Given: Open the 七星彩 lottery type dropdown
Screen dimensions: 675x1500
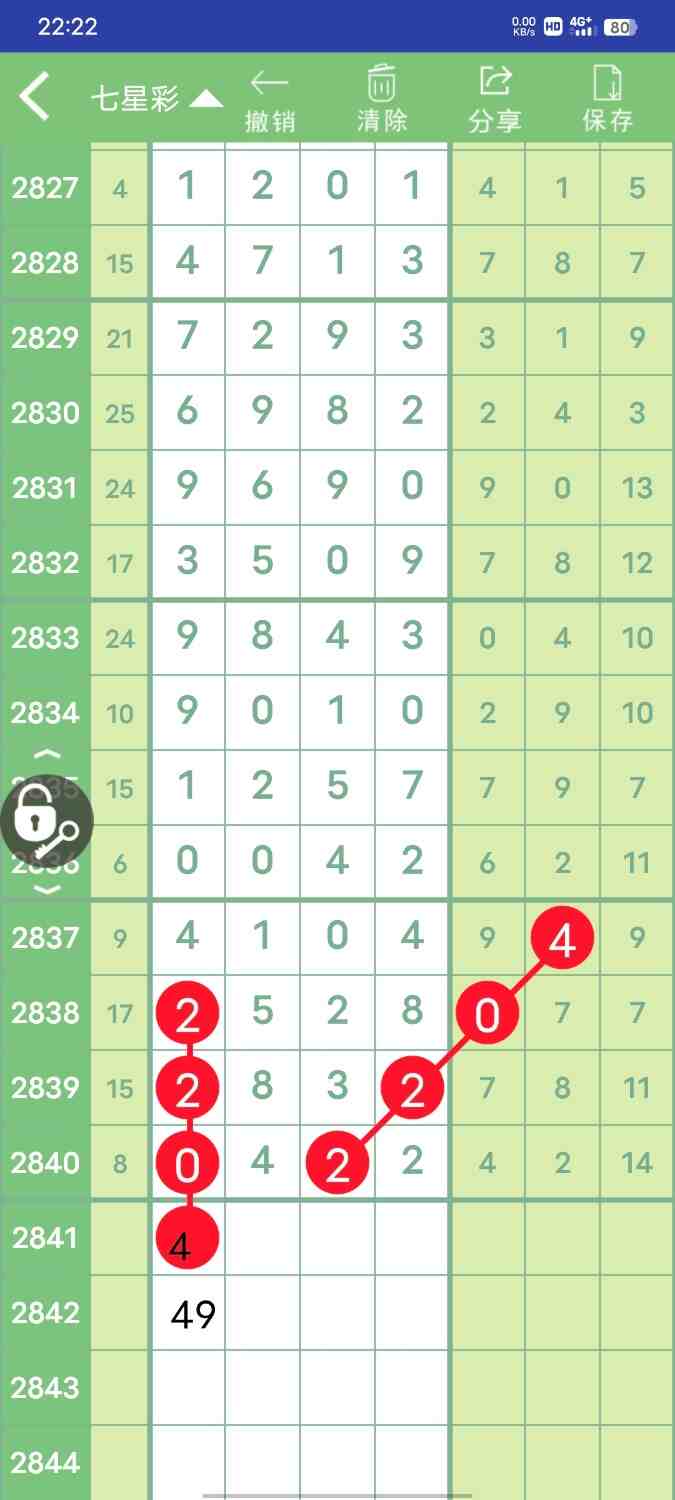Looking at the screenshot, I should 156,98.
